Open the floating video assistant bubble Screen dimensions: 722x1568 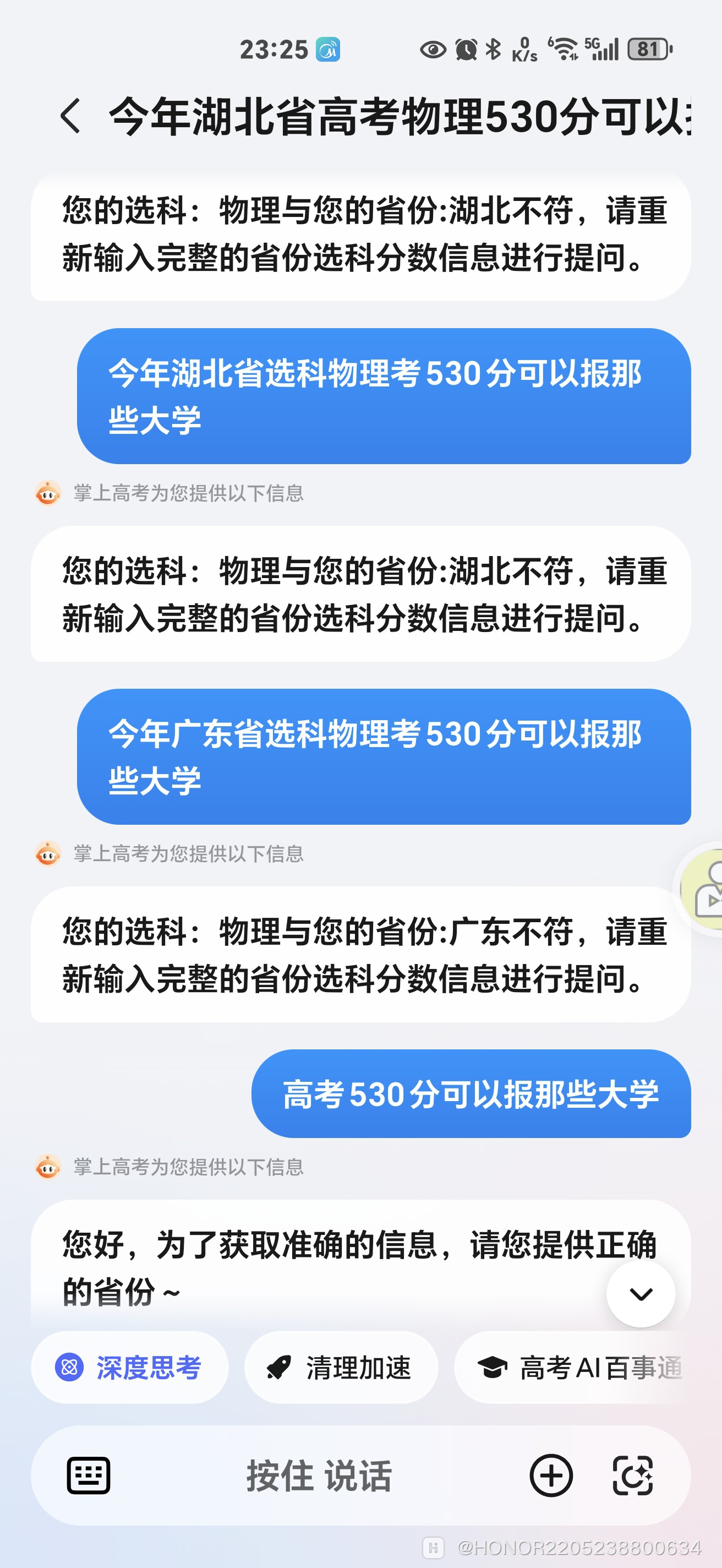coord(705,889)
